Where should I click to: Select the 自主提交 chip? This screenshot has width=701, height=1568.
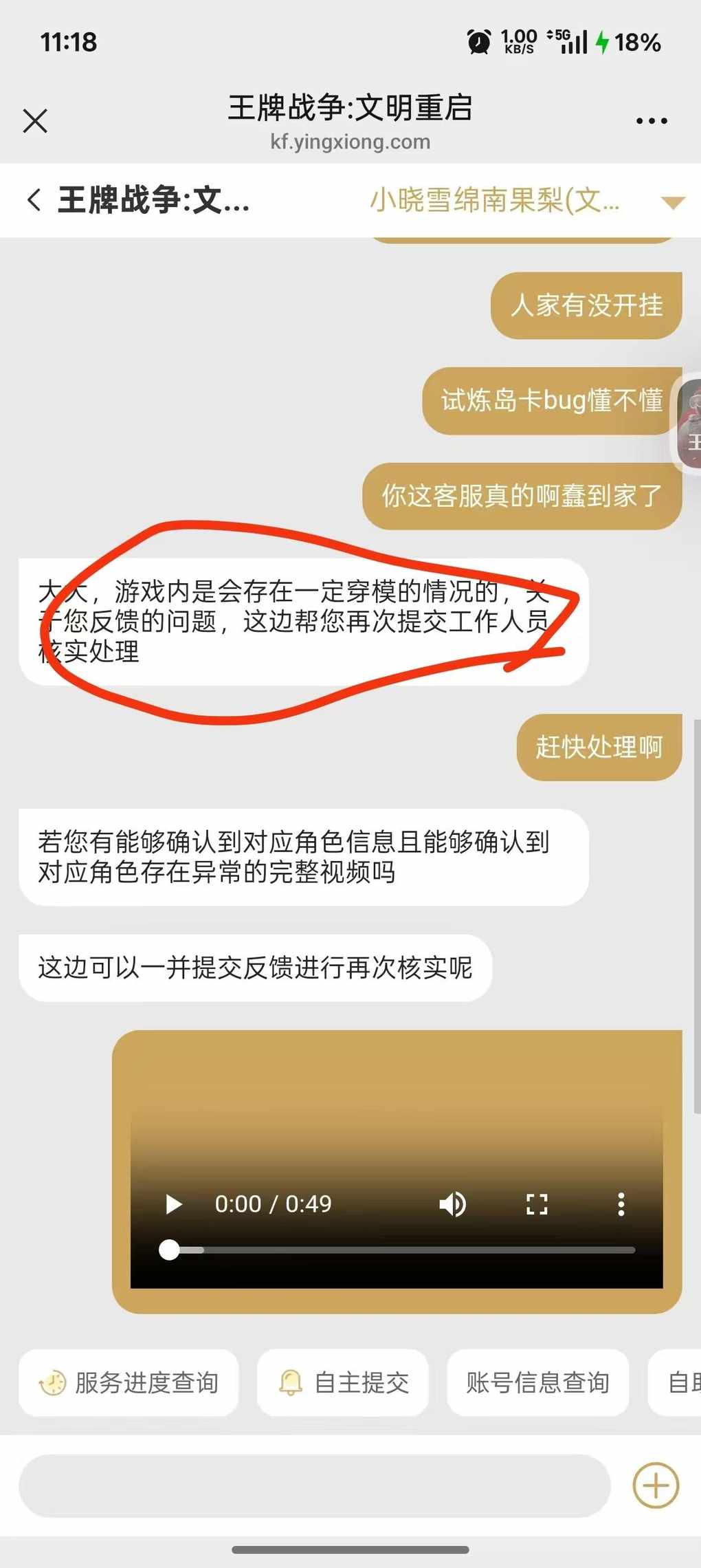[343, 1382]
